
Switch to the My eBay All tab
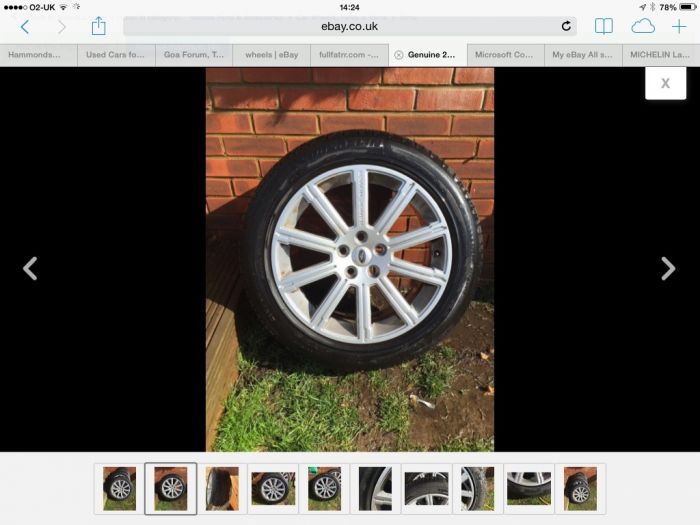pyautogui.click(x=582, y=55)
